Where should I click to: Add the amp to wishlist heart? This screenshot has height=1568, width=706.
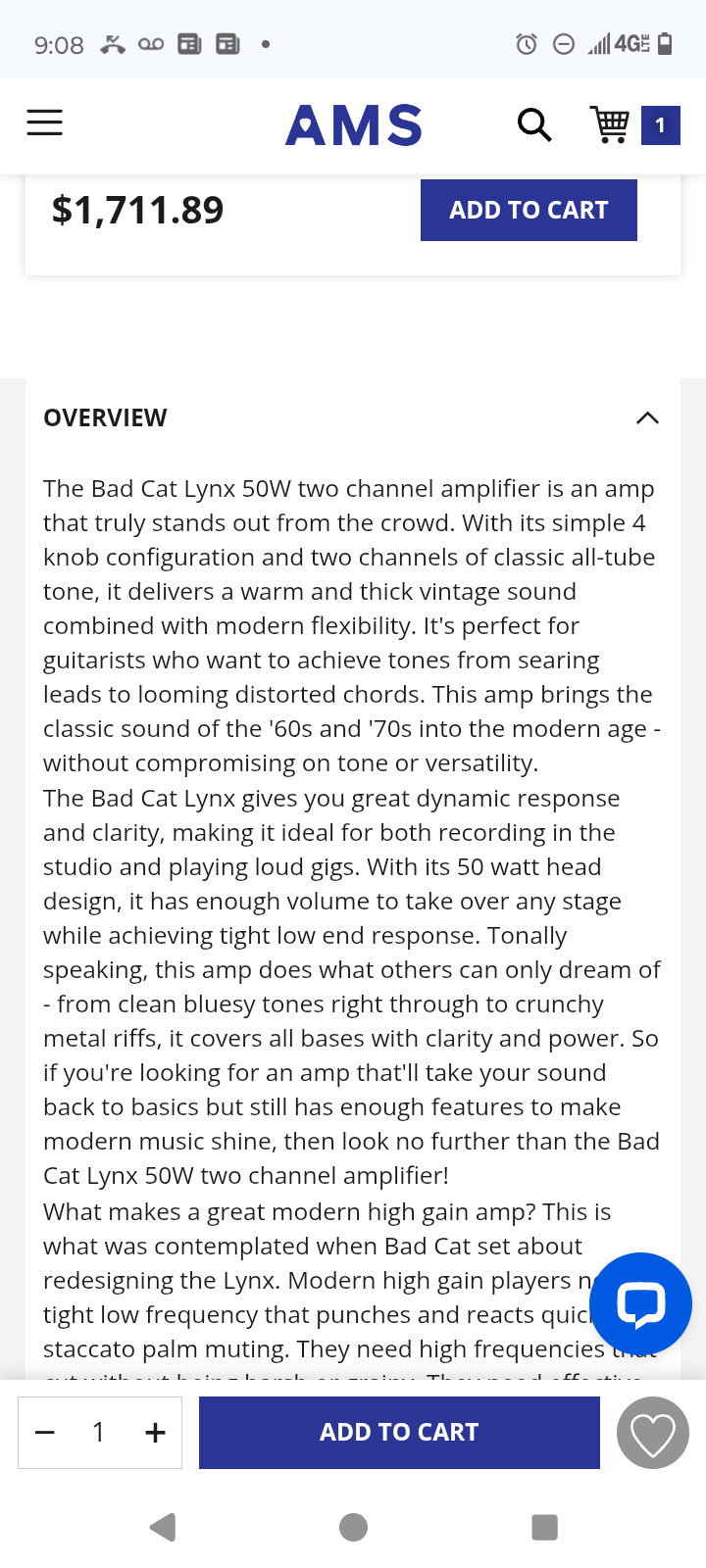tap(653, 1433)
